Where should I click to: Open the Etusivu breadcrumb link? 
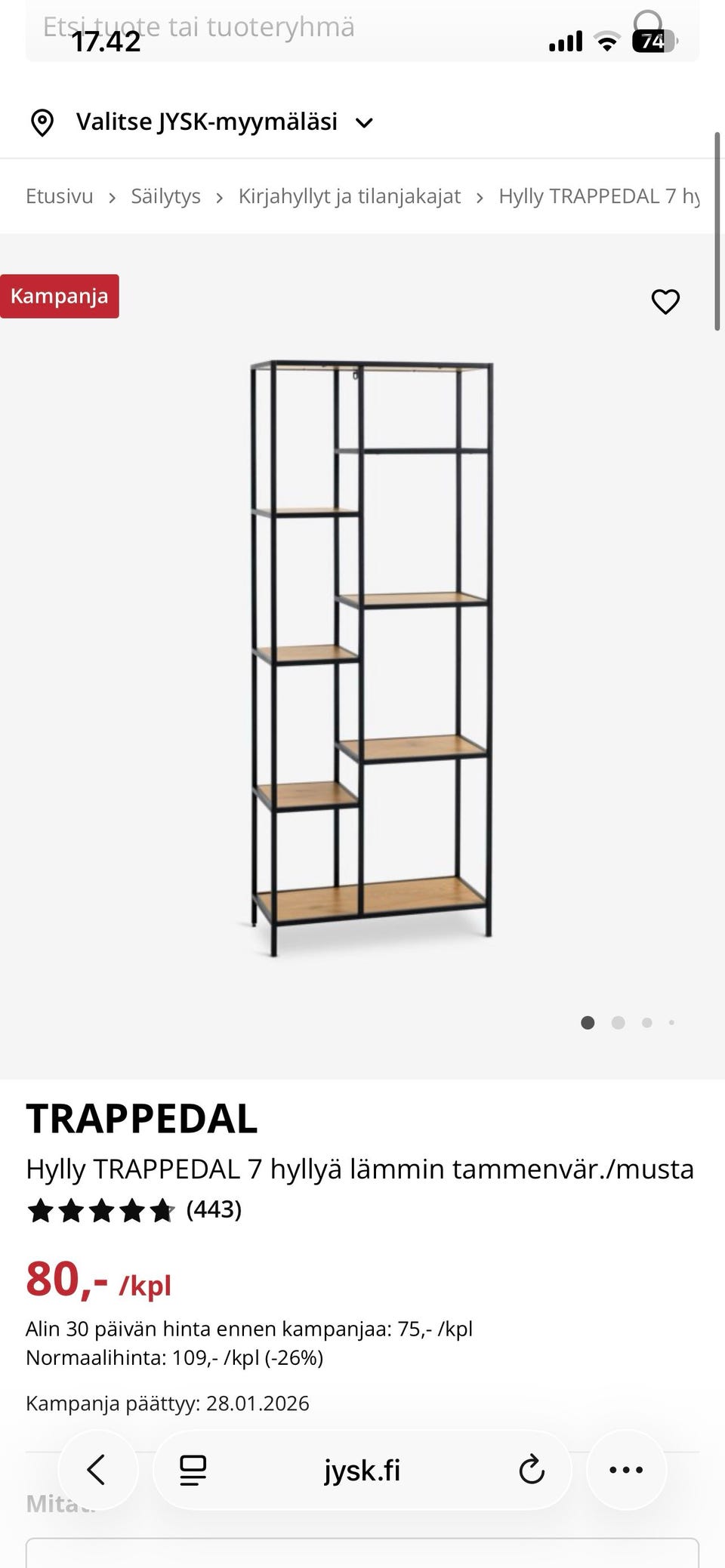[59, 196]
